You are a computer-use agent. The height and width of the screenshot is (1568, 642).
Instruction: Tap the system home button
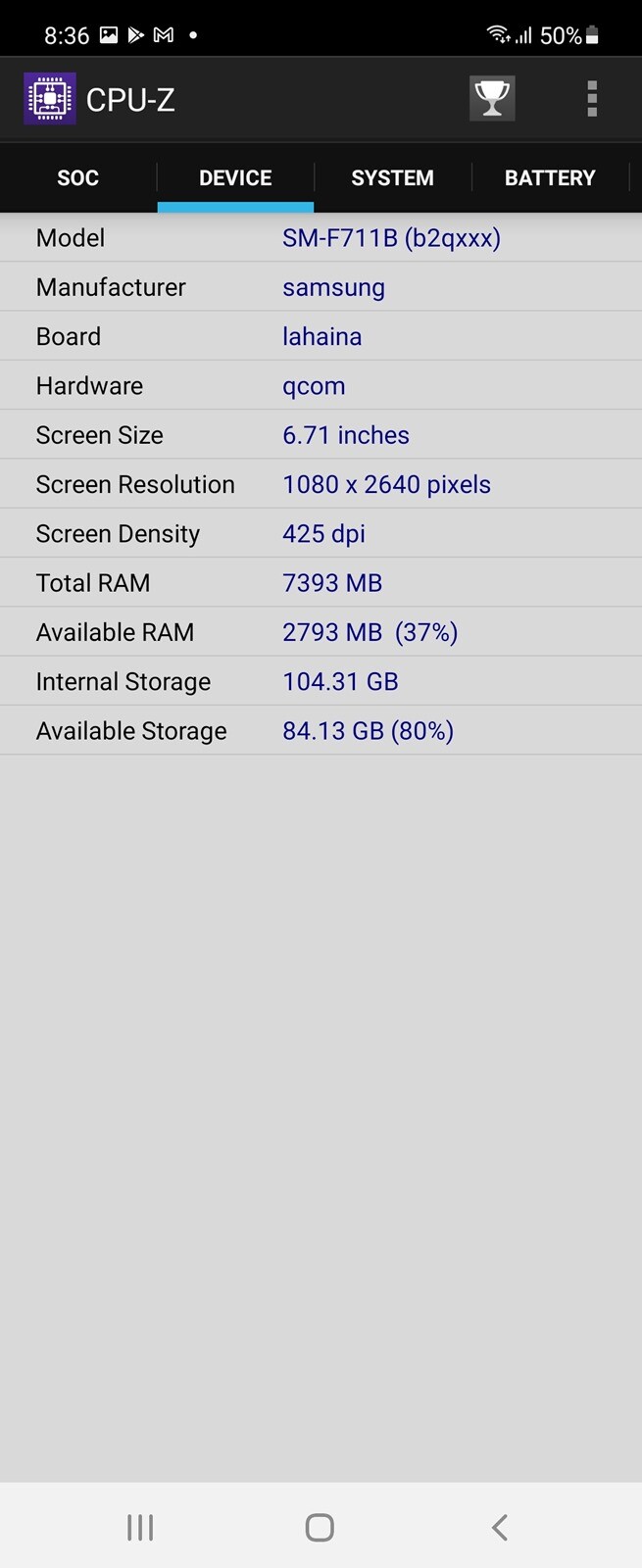click(320, 1527)
